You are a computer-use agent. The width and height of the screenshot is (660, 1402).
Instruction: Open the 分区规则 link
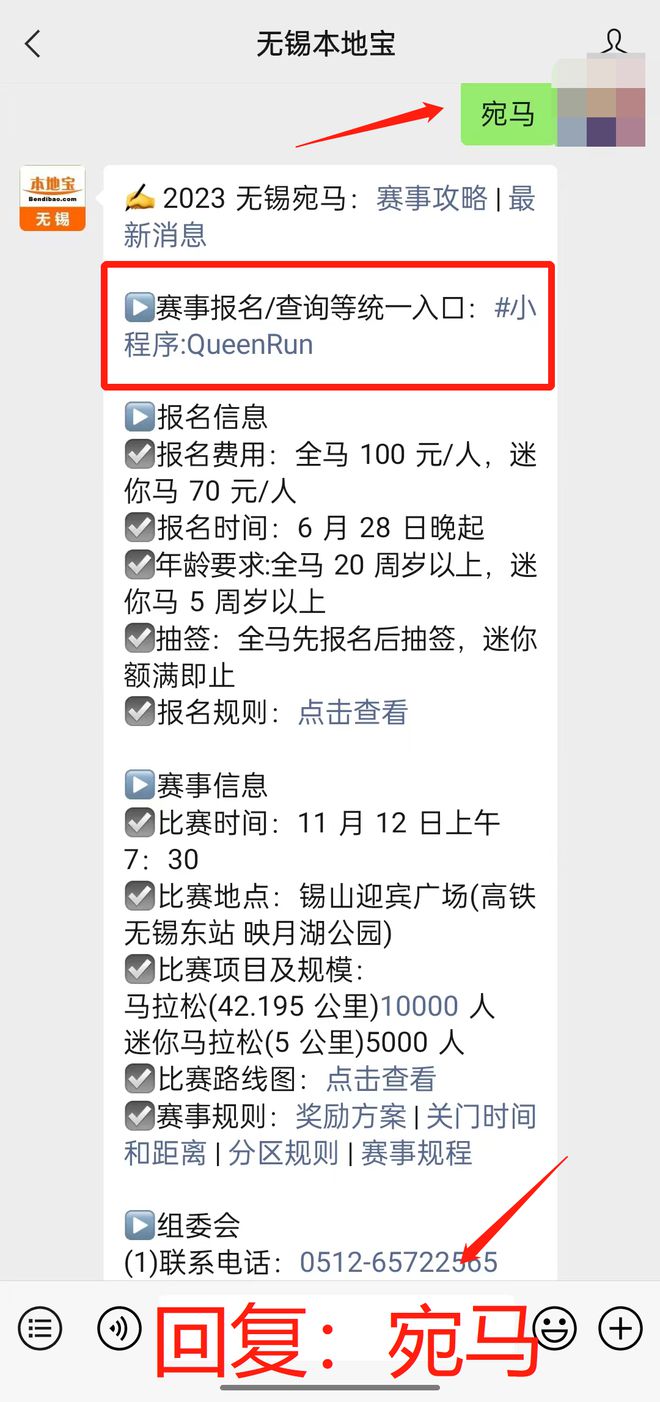click(x=283, y=1153)
